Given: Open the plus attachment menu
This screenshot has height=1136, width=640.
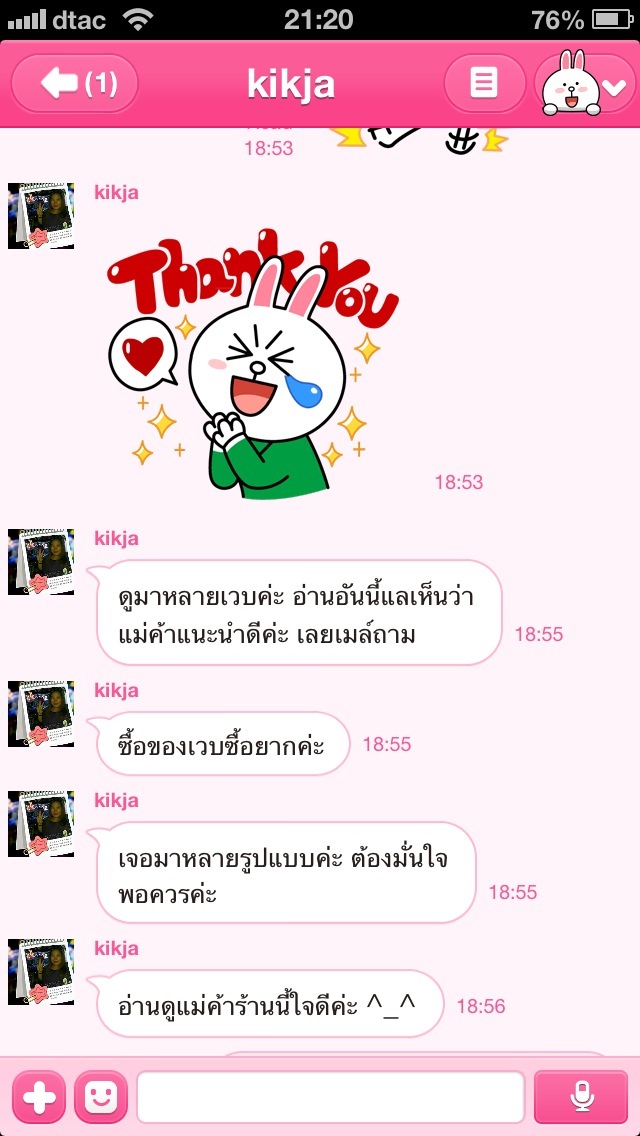Looking at the screenshot, I should point(38,1098).
